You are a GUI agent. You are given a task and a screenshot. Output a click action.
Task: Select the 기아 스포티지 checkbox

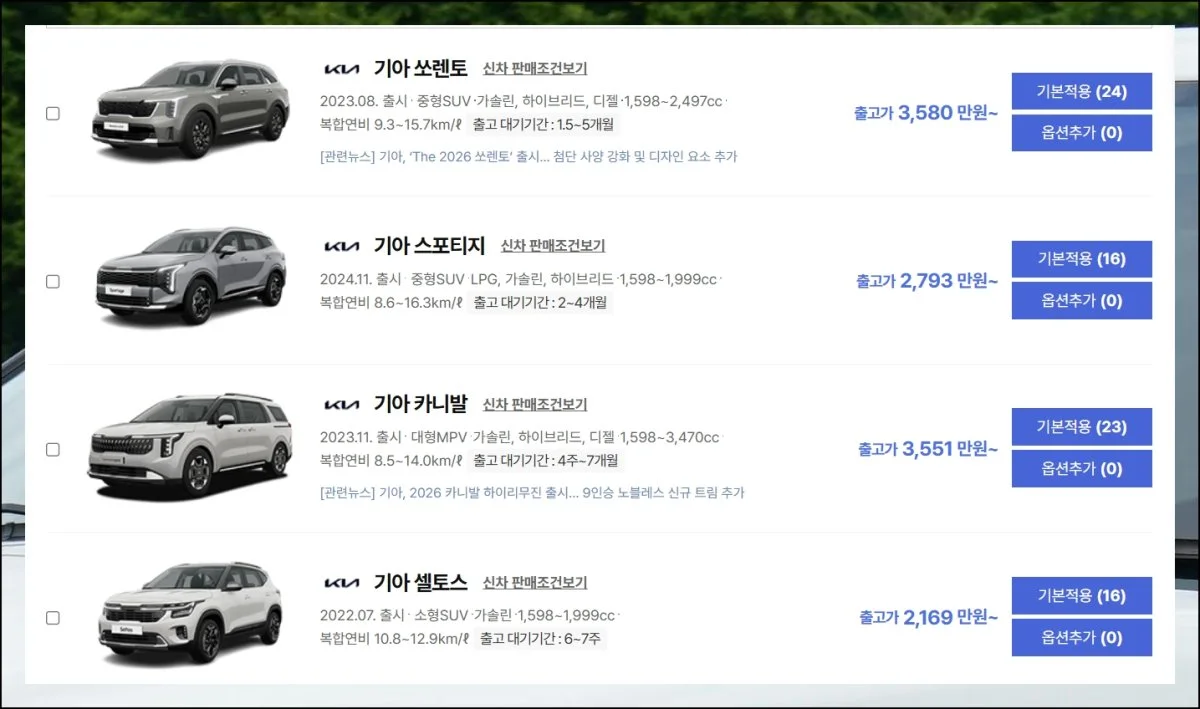(53, 282)
